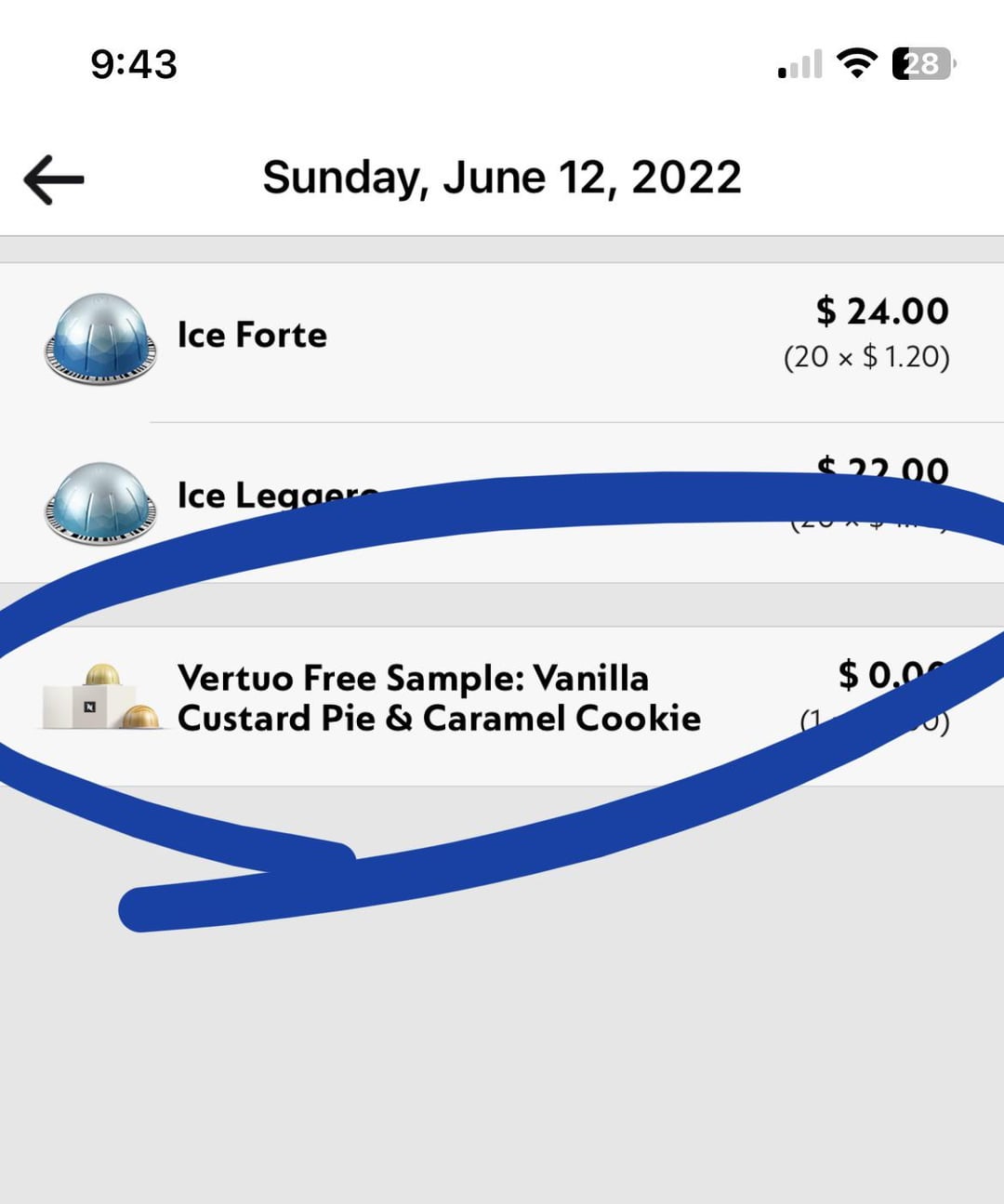The width and height of the screenshot is (1004, 1204).
Task: Go back from the June 12 order
Action: click(x=54, y=179)
